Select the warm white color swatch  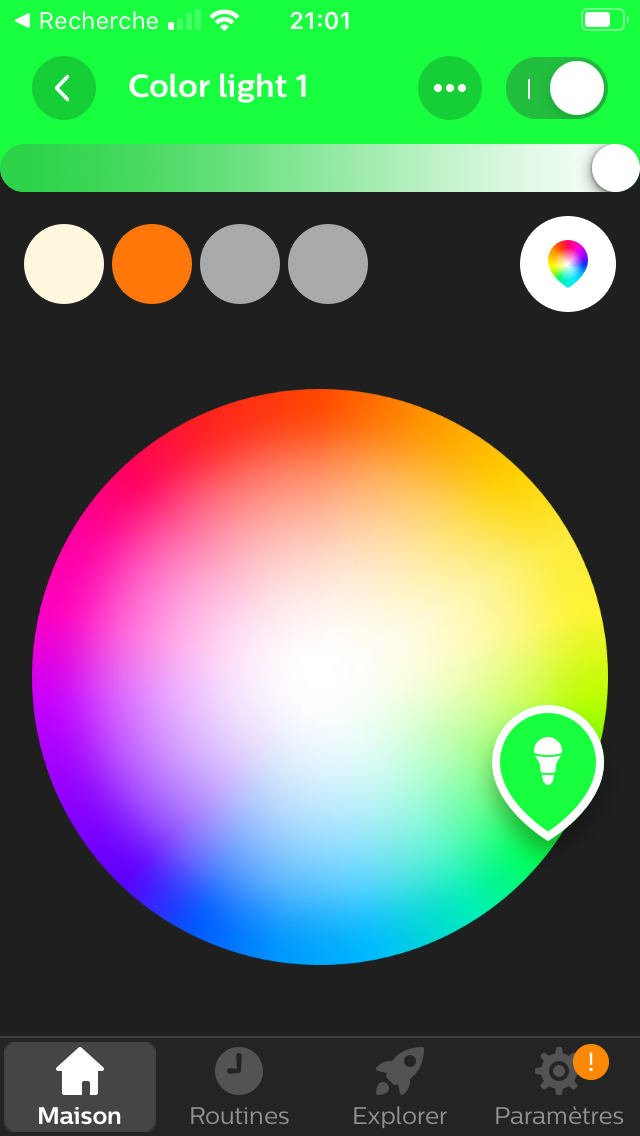(x=64, y=264)
